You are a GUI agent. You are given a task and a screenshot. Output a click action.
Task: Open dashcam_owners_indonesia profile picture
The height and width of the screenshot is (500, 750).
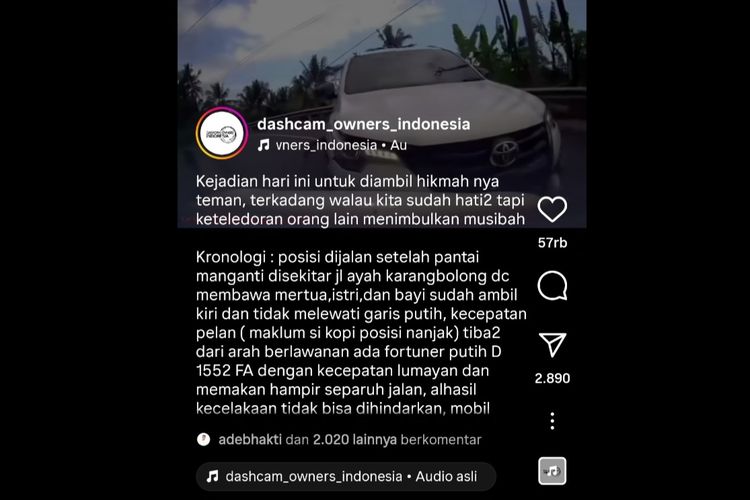(221, 134)
